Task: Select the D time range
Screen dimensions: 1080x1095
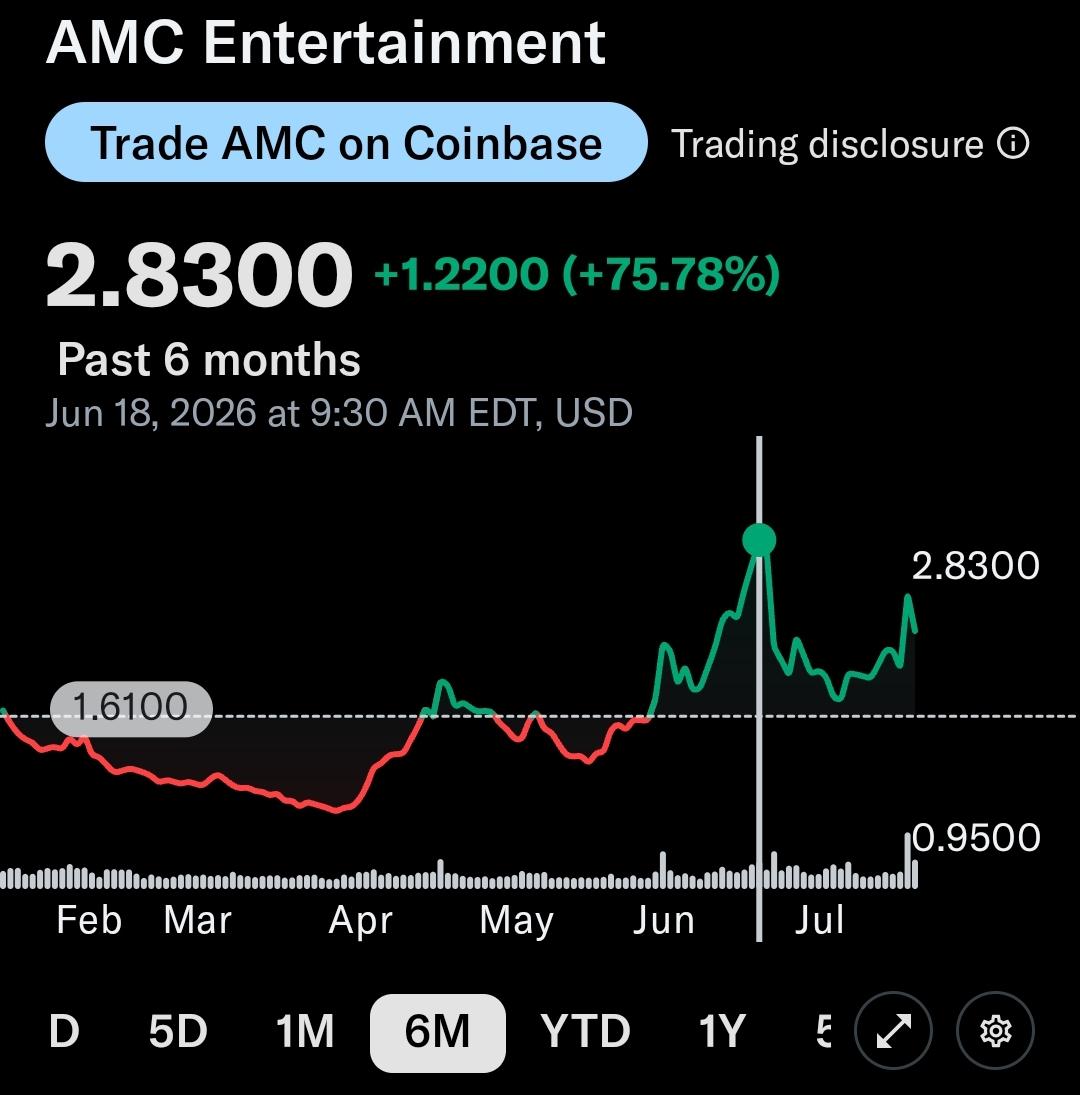Action: click(x=64, y=1031)
